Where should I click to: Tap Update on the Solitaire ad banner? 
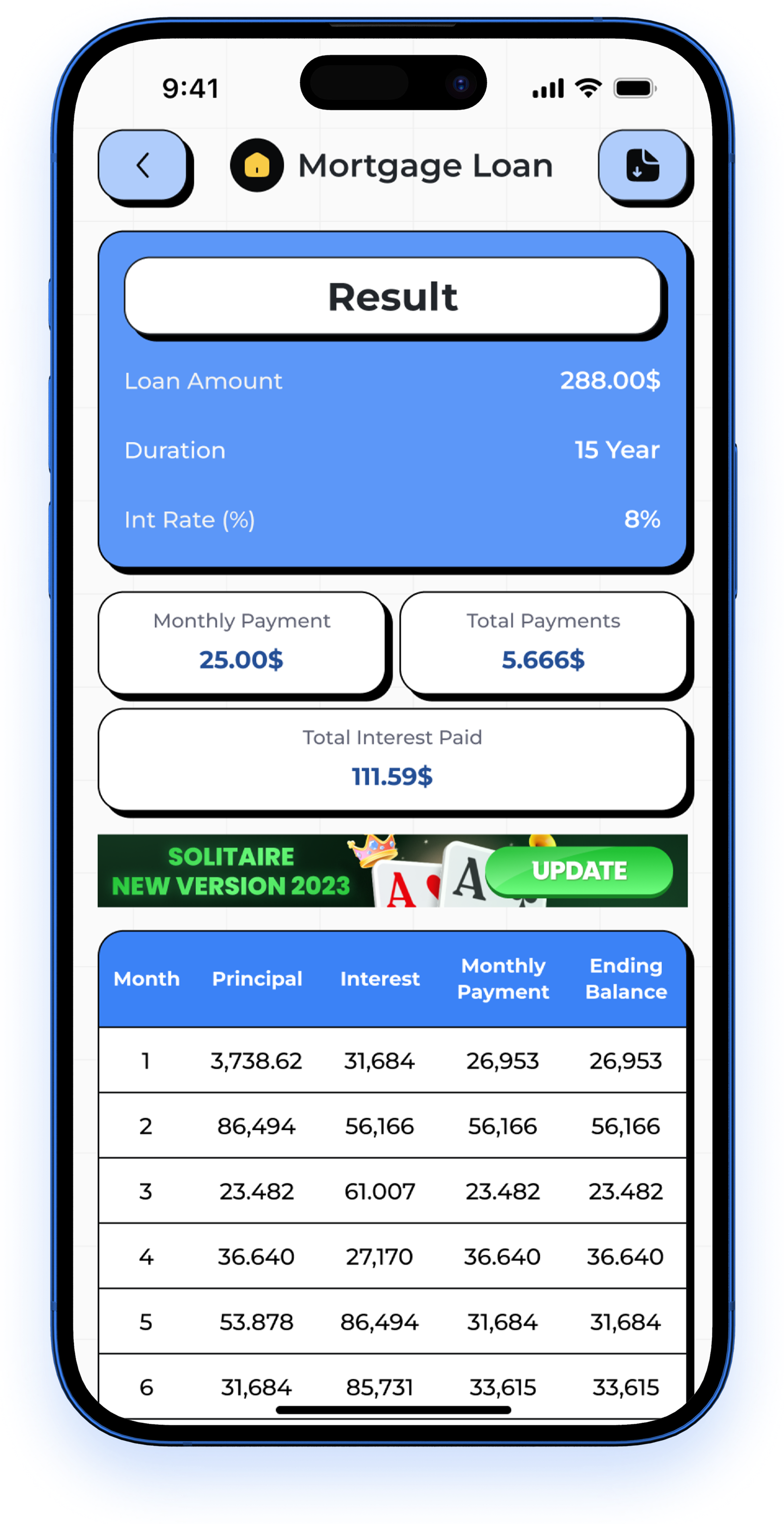point(579,871)
